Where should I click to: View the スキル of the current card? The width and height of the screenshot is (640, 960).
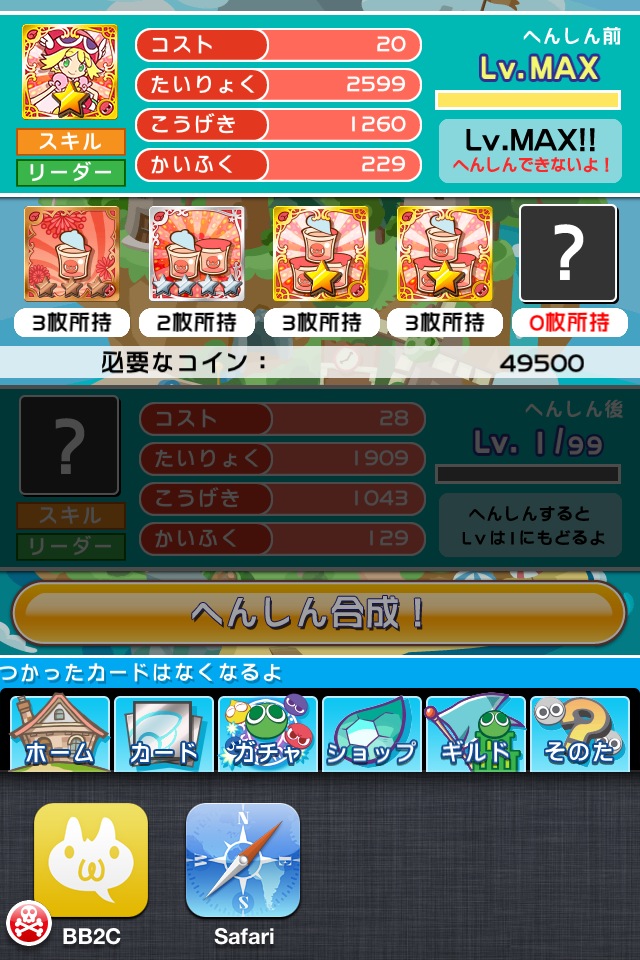(70, 141)
